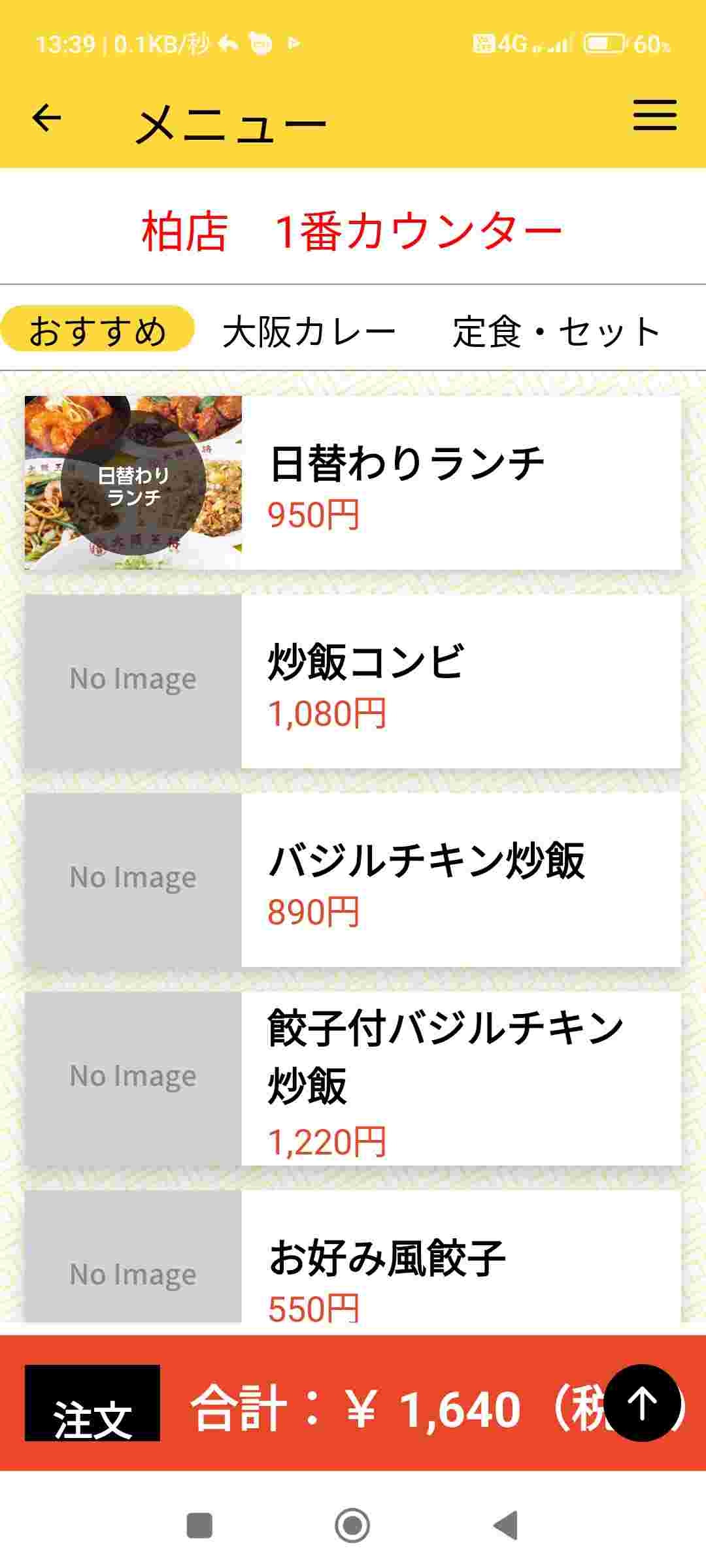Switch to the 定食・セット tab
The width and height of the screenshot is (706, 1568).
556,331
